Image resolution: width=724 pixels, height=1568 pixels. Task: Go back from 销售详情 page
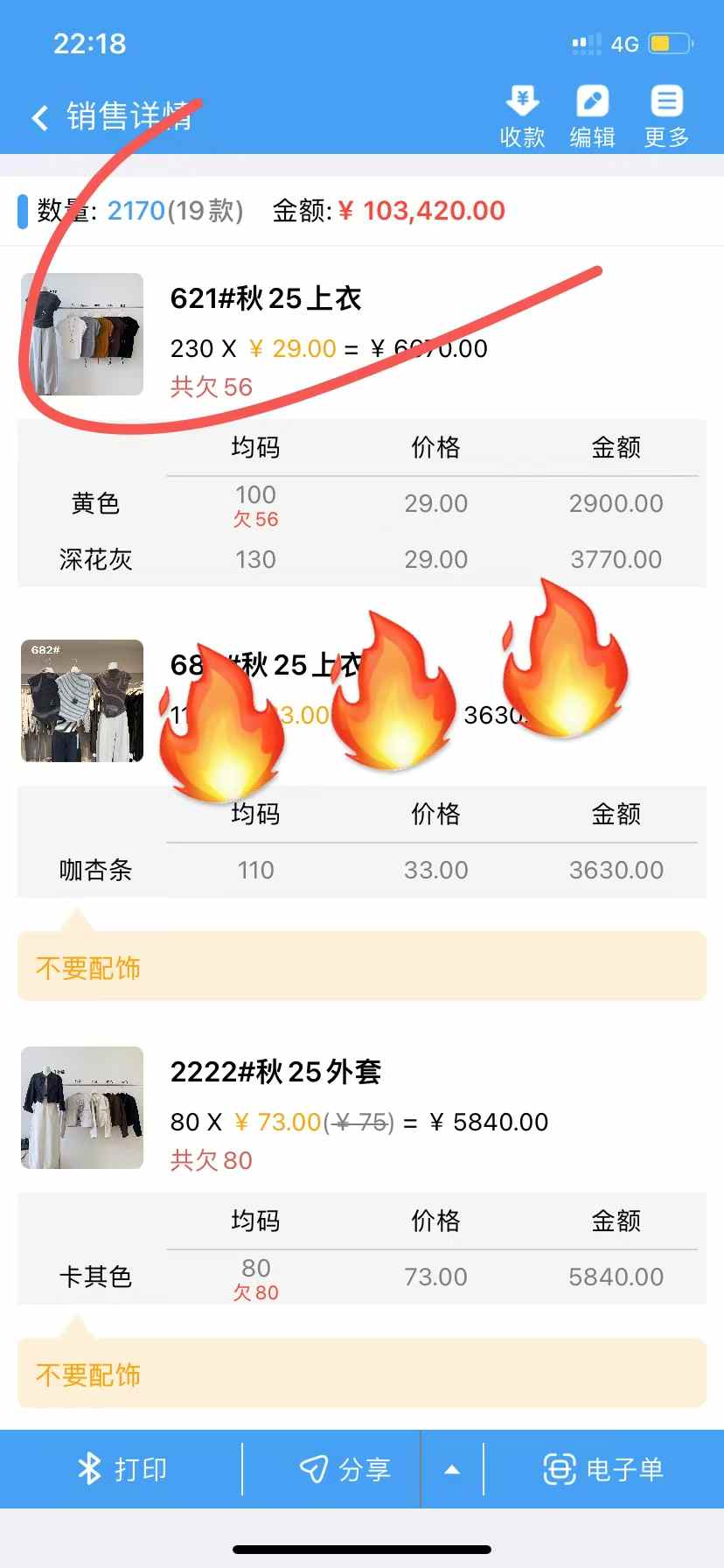coord(40,117)
